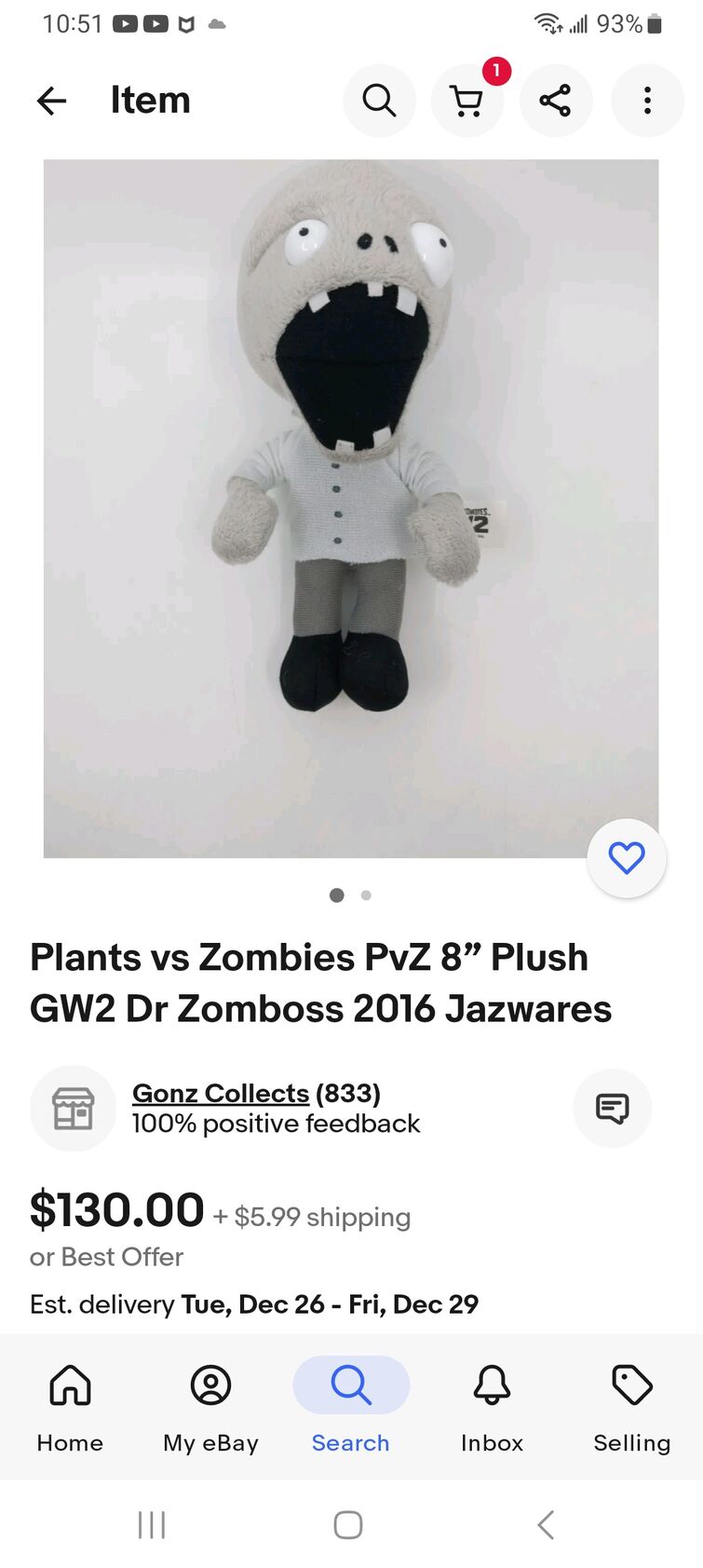The height and width of the screenshot is (1568, 703).
Task: Open the shopping cart
Action: 466,101
